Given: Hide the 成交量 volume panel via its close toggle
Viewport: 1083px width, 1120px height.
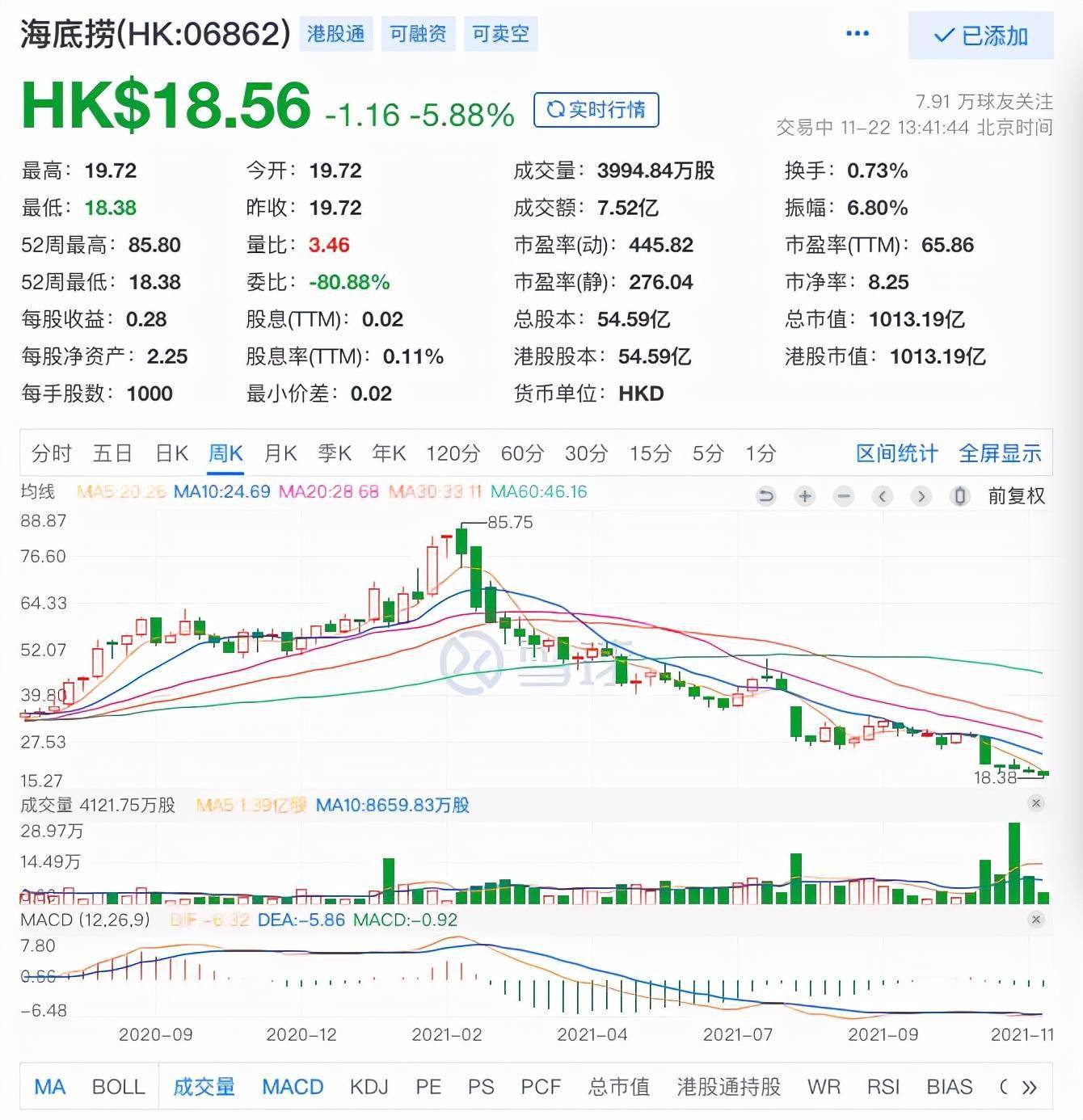Looking at the screenshot, I should tap(1037, 804).
